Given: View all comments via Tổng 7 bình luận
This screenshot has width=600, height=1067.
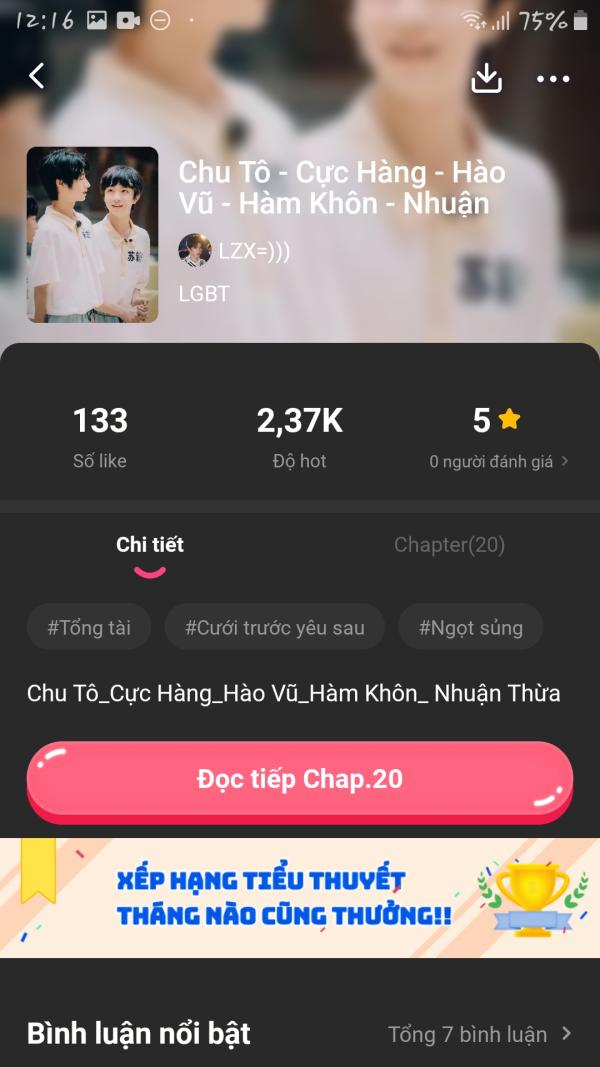Looking at the screenshot, I should tap(480, 1034).
